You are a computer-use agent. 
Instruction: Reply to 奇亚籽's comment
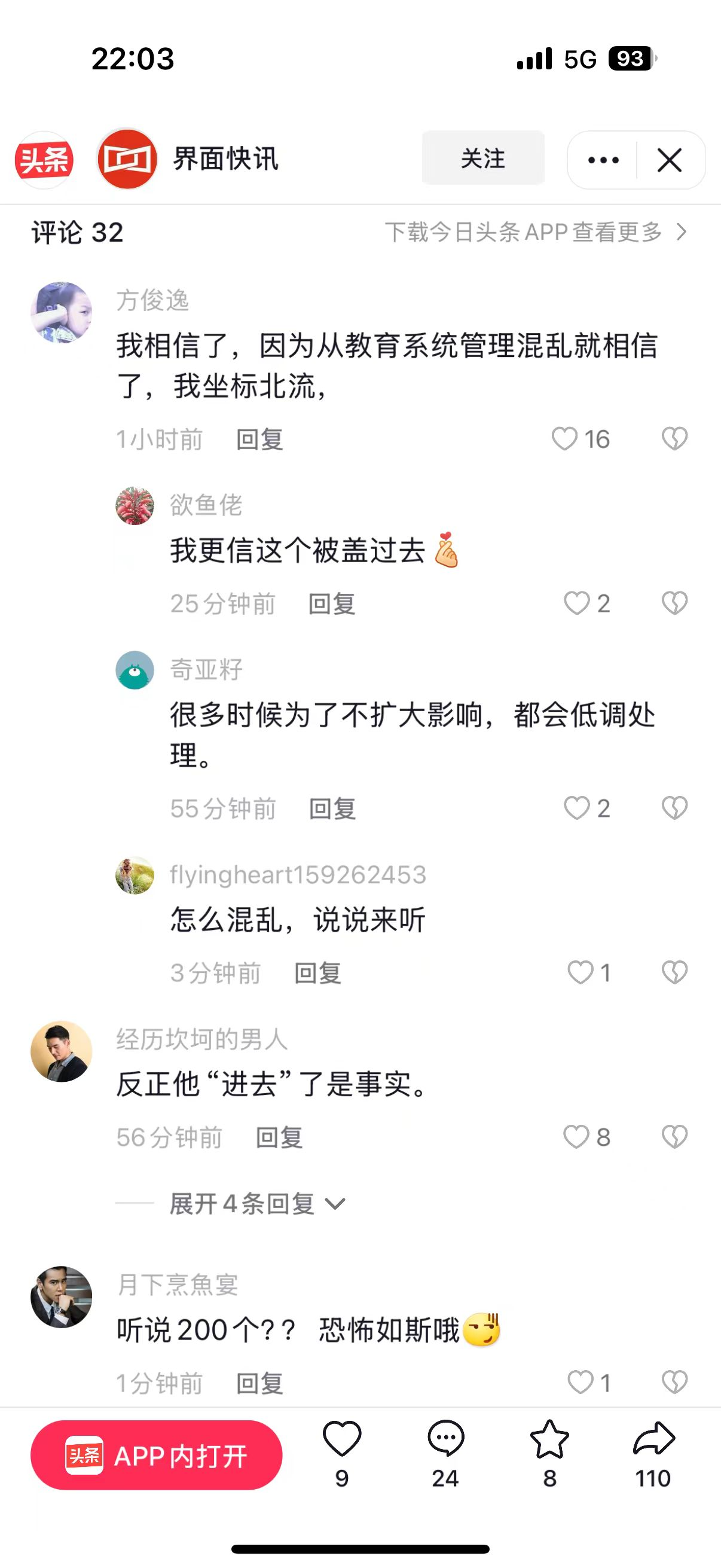332,809
